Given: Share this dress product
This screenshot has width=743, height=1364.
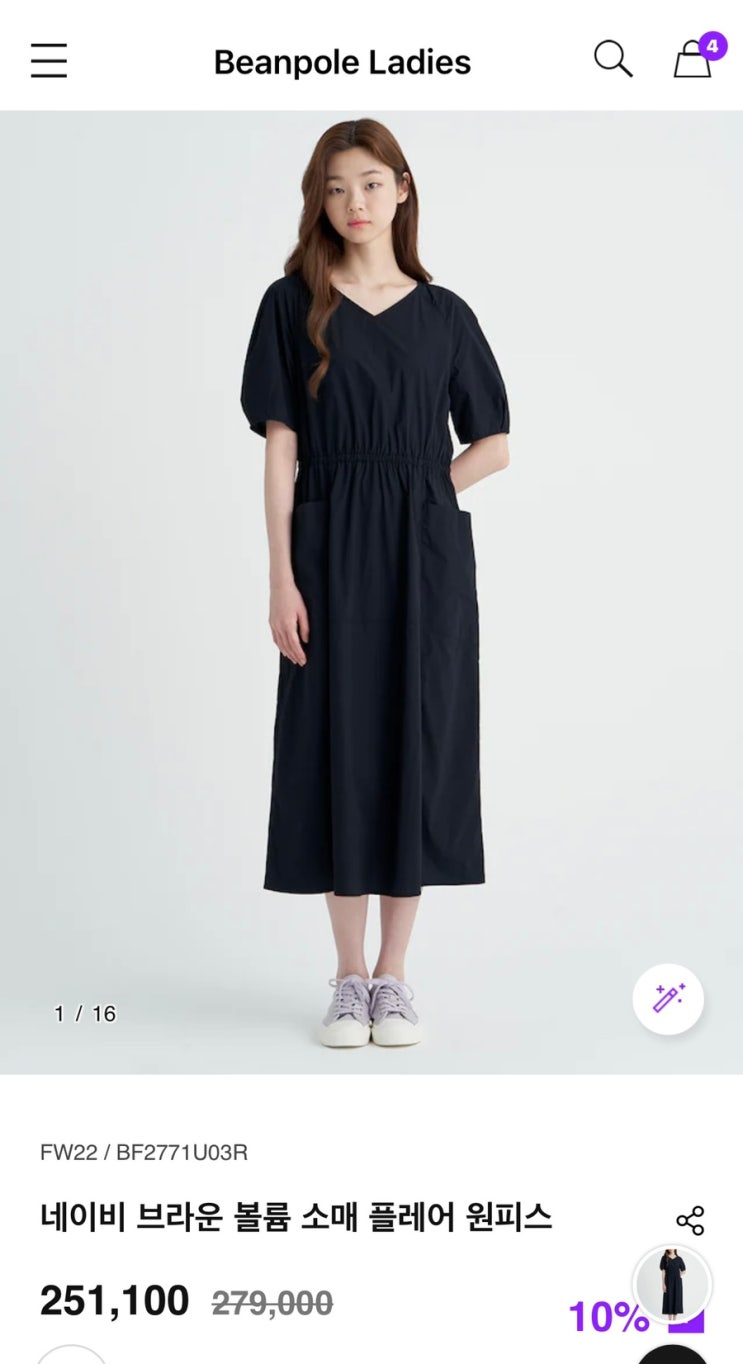Looking at the screenshot, I should [690, 1220].
